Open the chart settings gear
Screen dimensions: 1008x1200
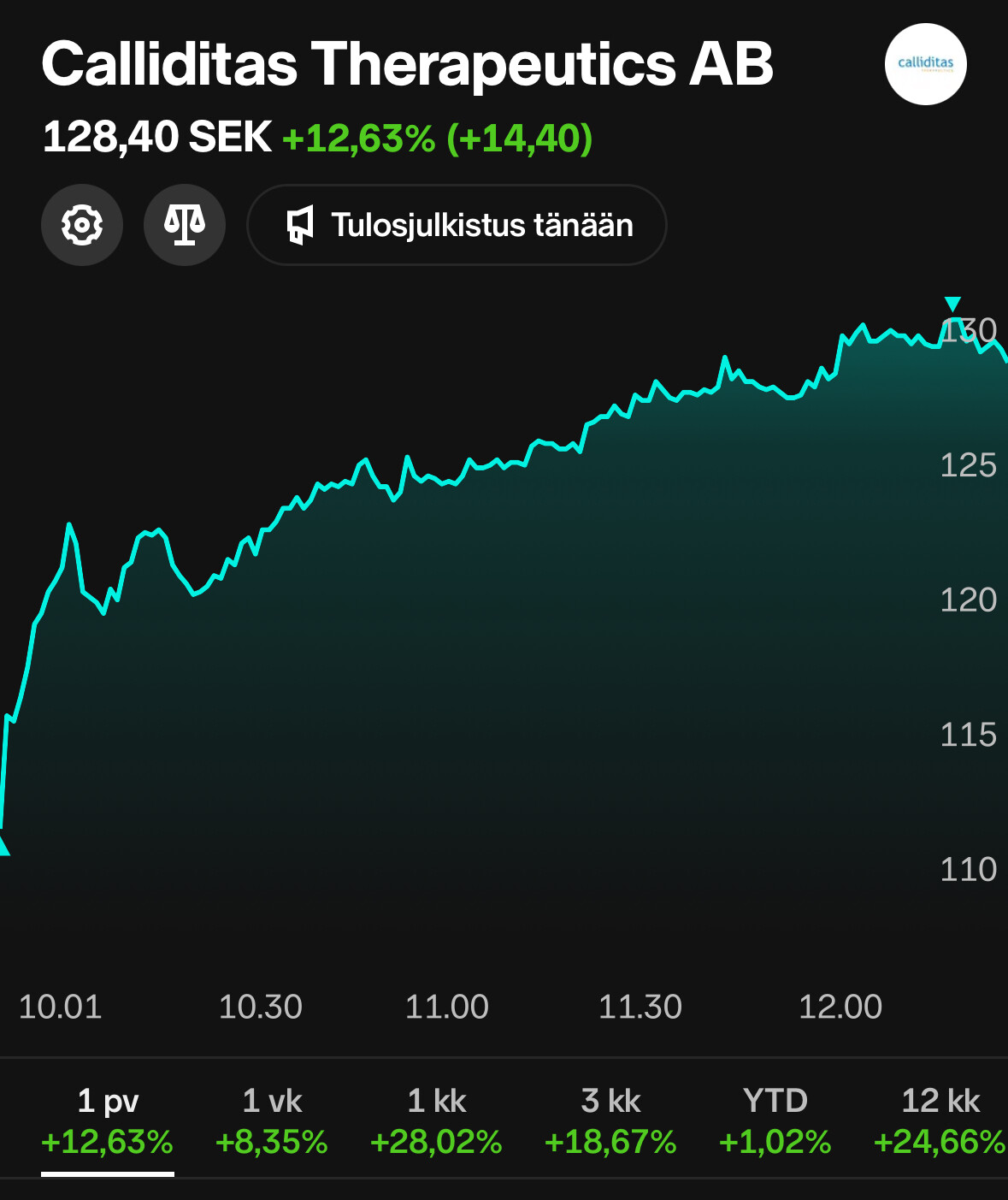coord(82,225)
